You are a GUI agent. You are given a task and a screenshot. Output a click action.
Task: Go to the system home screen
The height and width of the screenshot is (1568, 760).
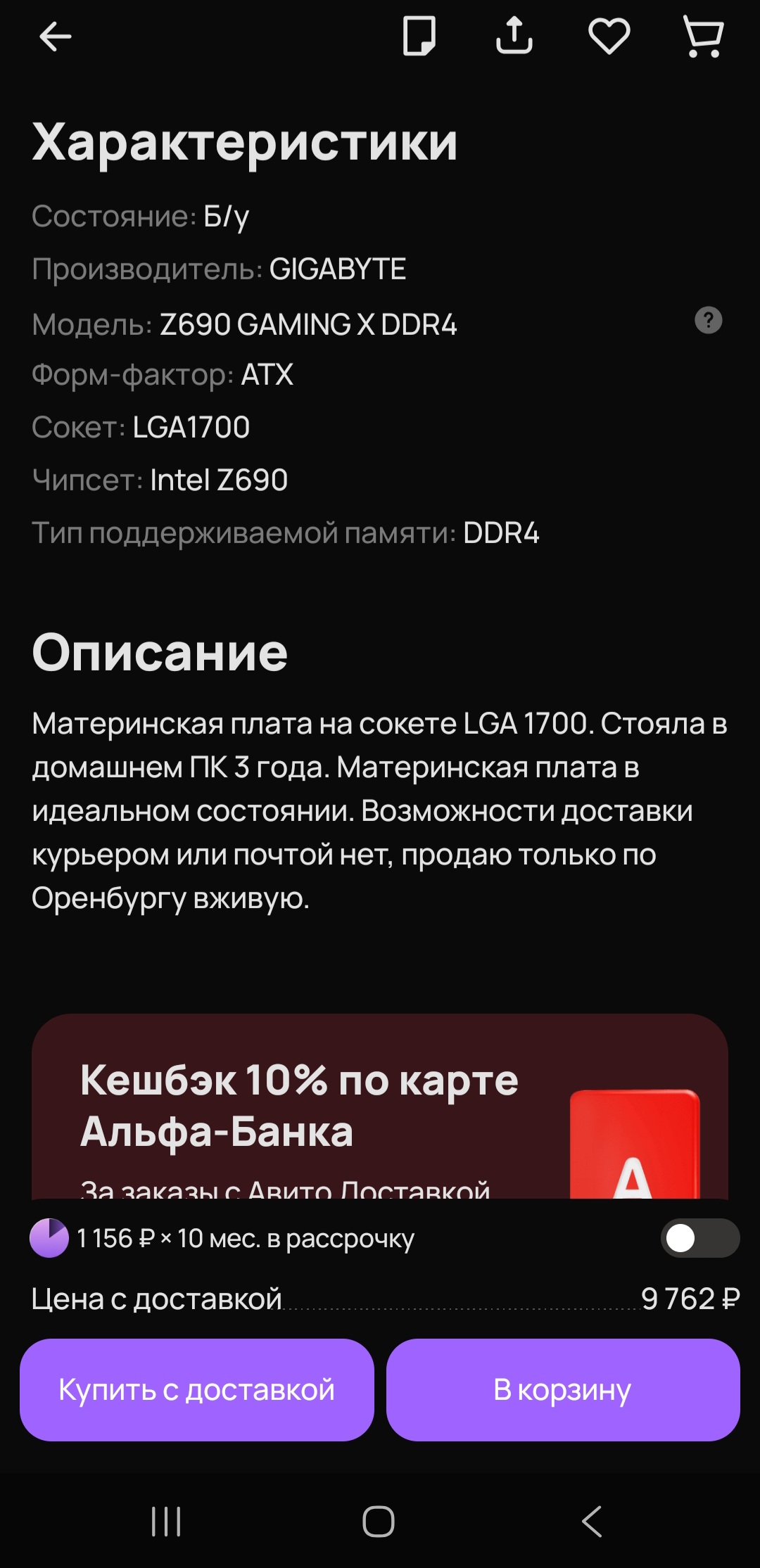tap(379, 1522)
